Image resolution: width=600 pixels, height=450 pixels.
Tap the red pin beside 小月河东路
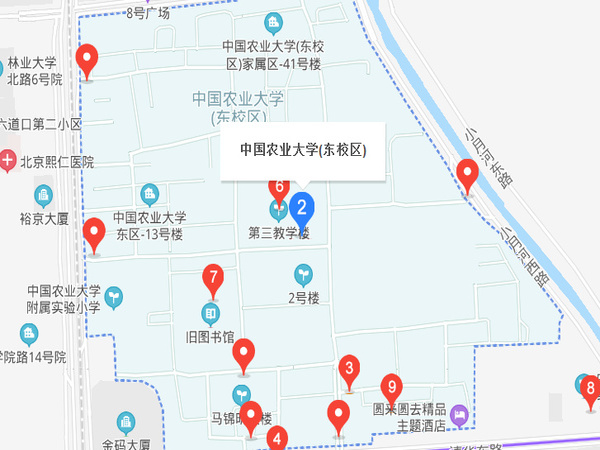[466, 174]
